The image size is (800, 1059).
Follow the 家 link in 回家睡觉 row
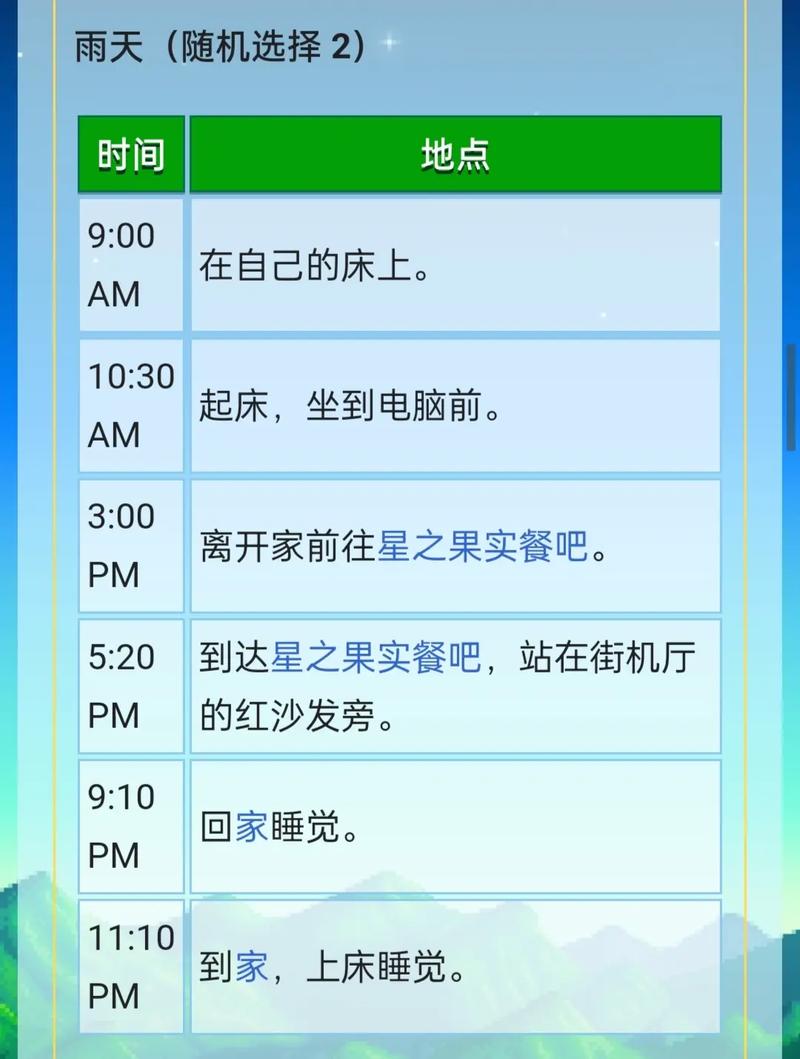pos(252,828)
